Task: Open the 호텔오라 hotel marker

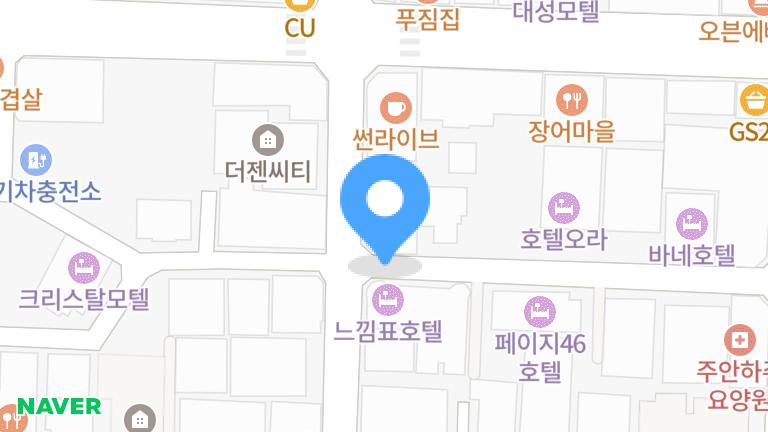Action: [x=564, y=208]
